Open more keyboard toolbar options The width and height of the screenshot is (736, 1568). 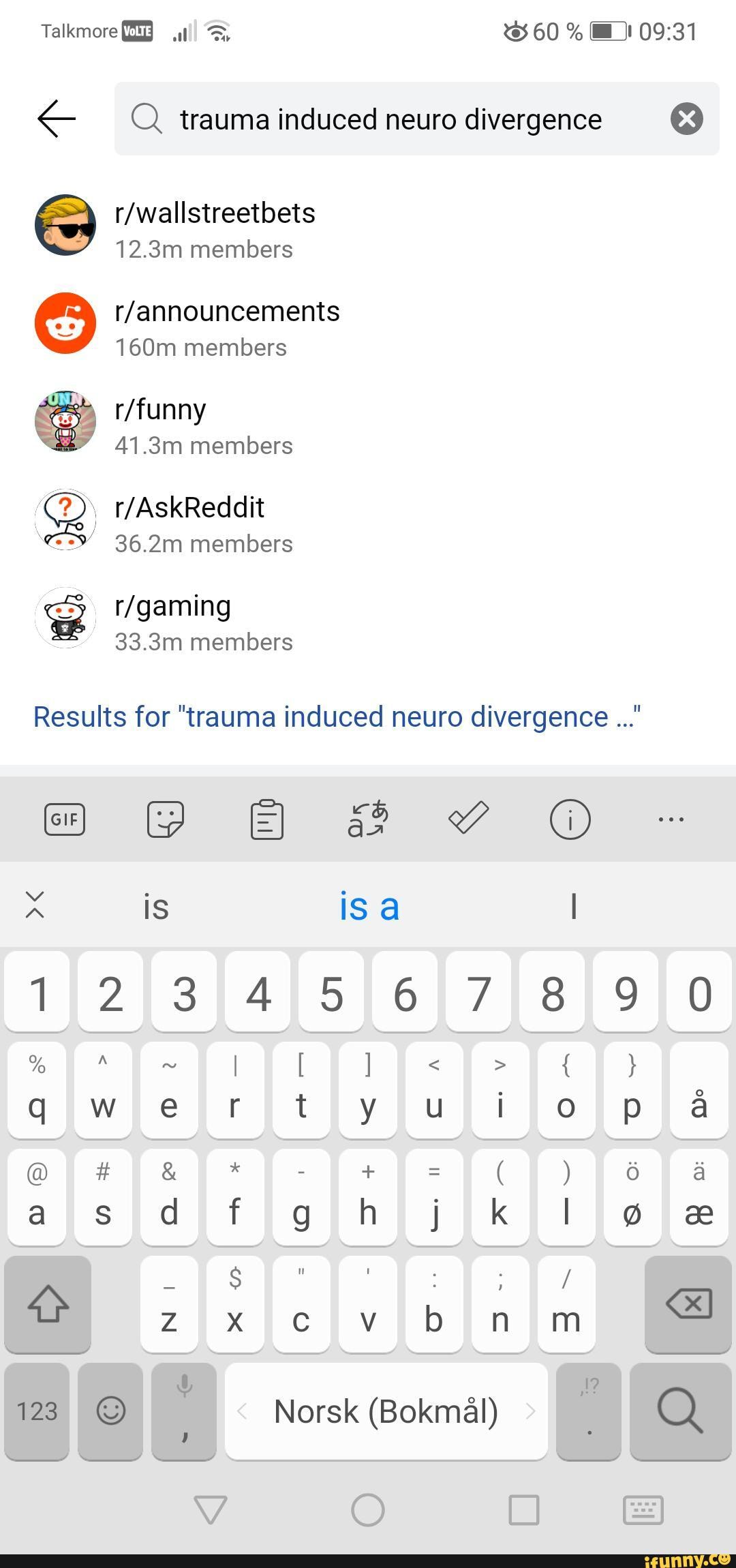pos(671,819)
